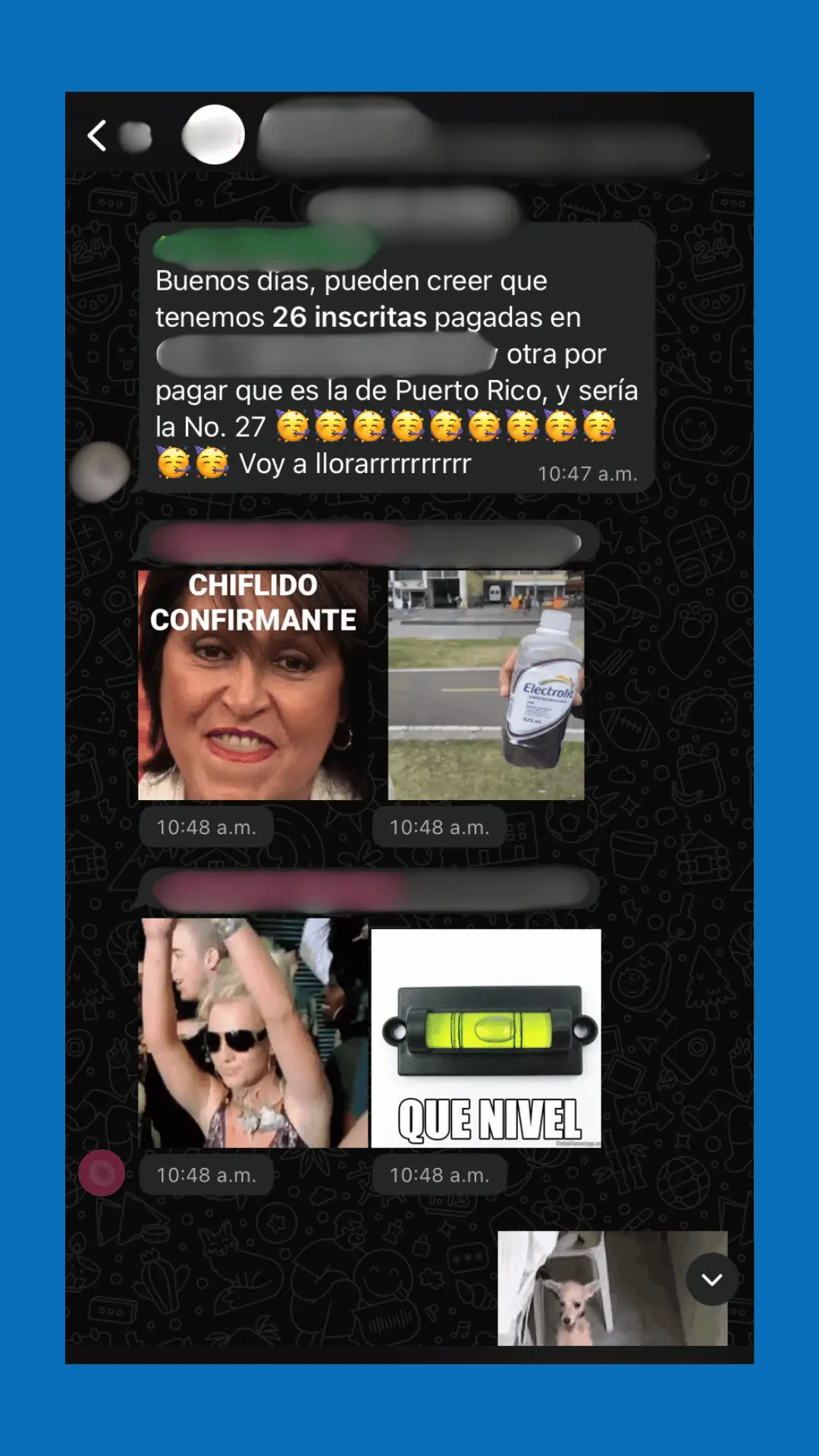Viewport: 819px width, 1456px height.
Task: Select the bold 26 inscritas text
Action: tap(349, 317)
